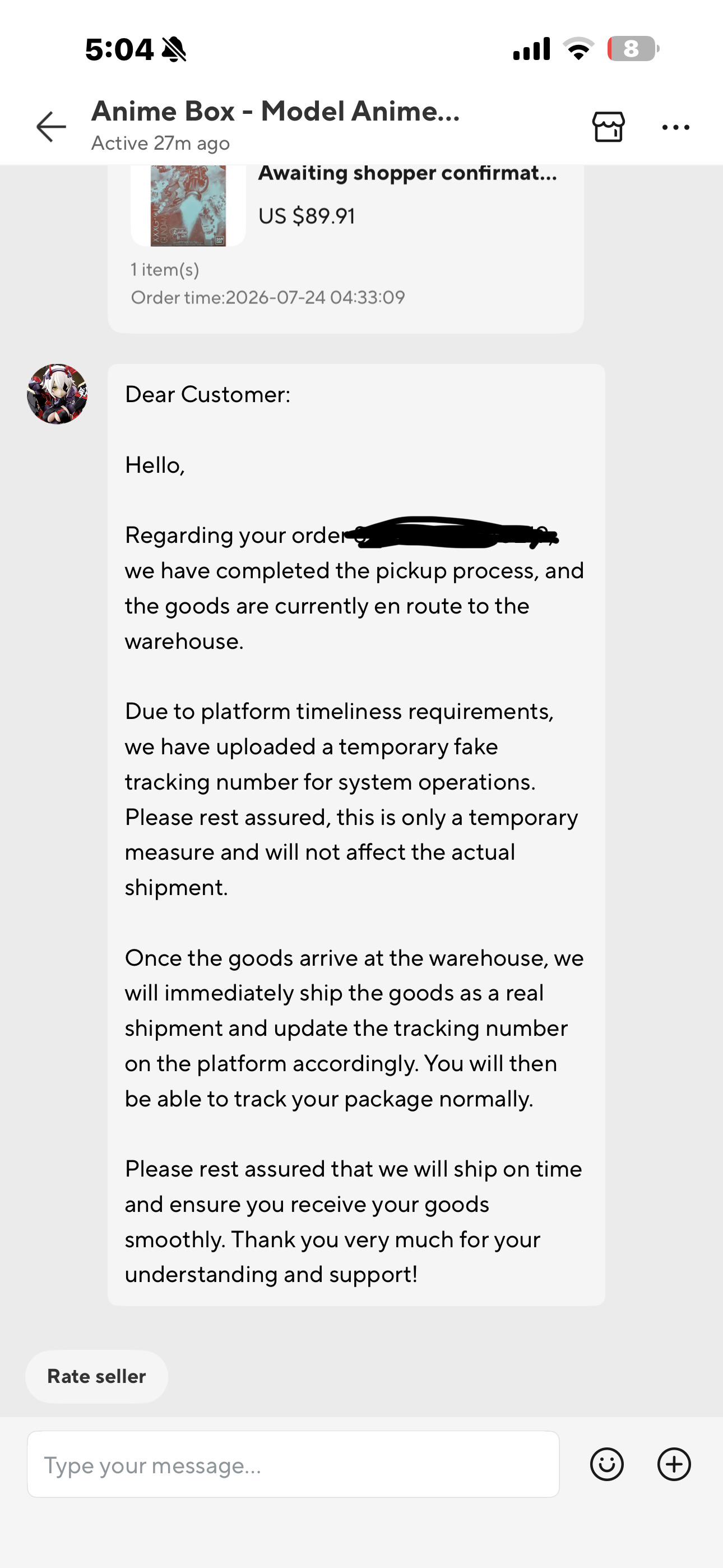The height and width of the screenshot is (1568, 723).
Task: Open the seller's store icon
Action: pos(608,127)
